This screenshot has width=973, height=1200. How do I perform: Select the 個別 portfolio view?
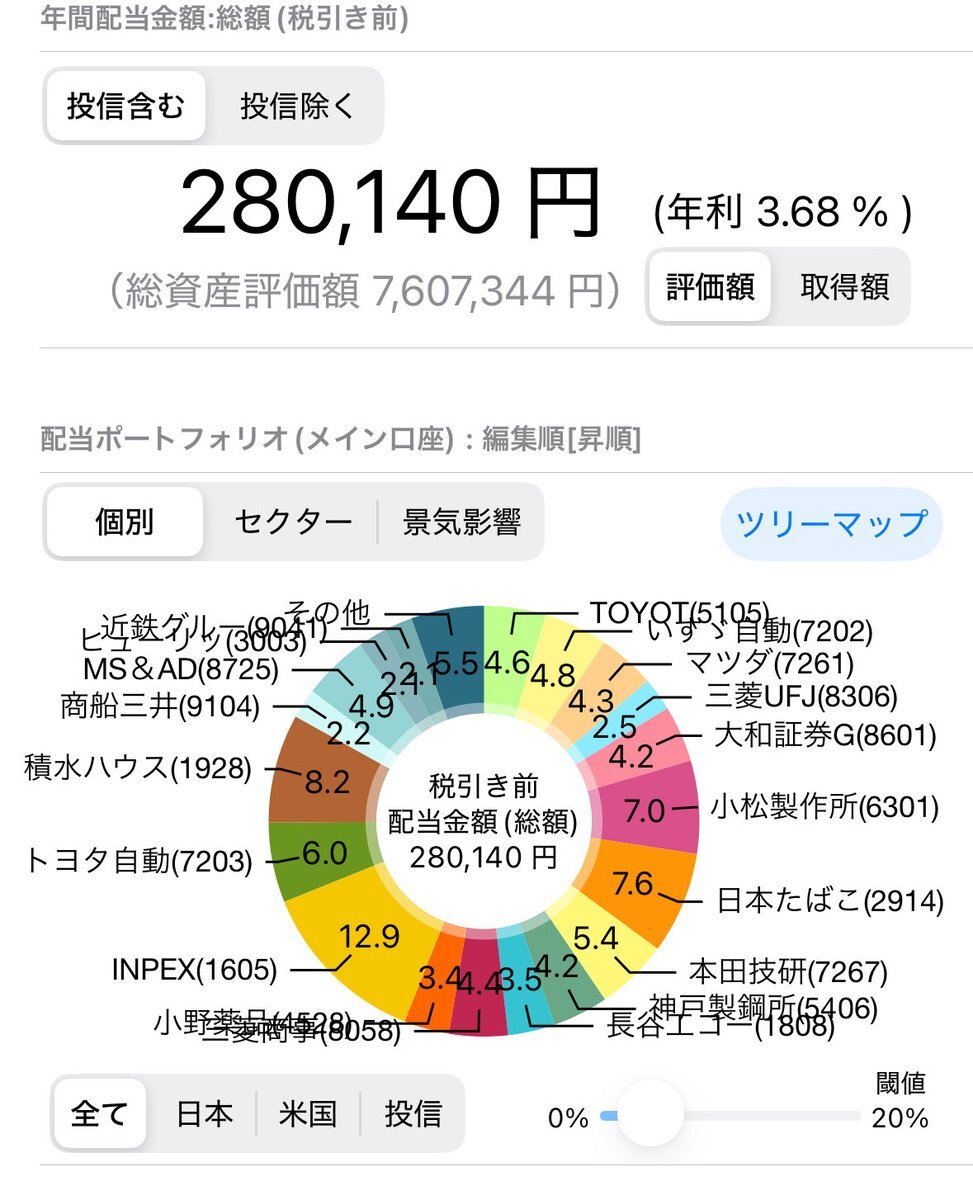(x=125, y=521)
